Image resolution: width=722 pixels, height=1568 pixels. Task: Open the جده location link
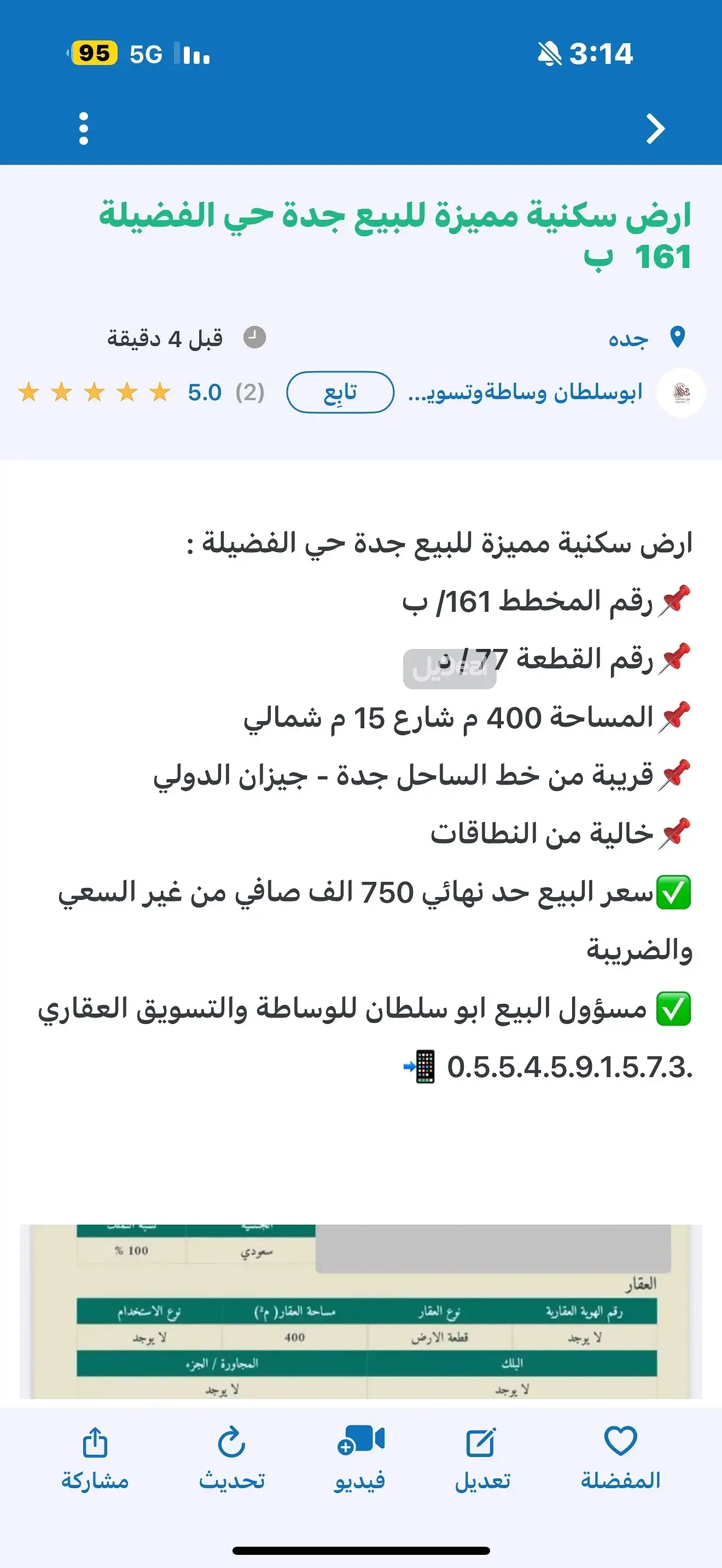[629, 338]
